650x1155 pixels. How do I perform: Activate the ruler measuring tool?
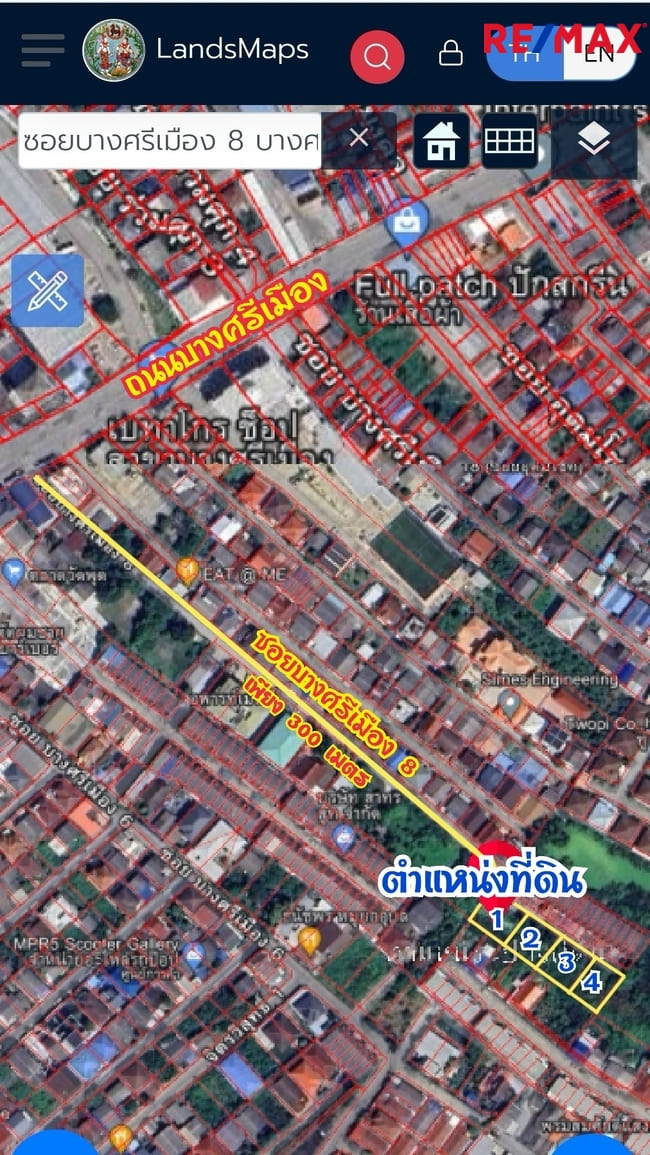point(47,291)
